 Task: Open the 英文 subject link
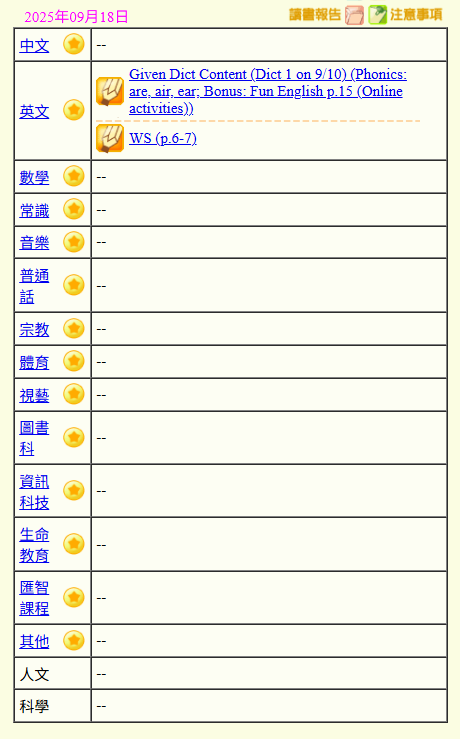(x=34, y=112)
